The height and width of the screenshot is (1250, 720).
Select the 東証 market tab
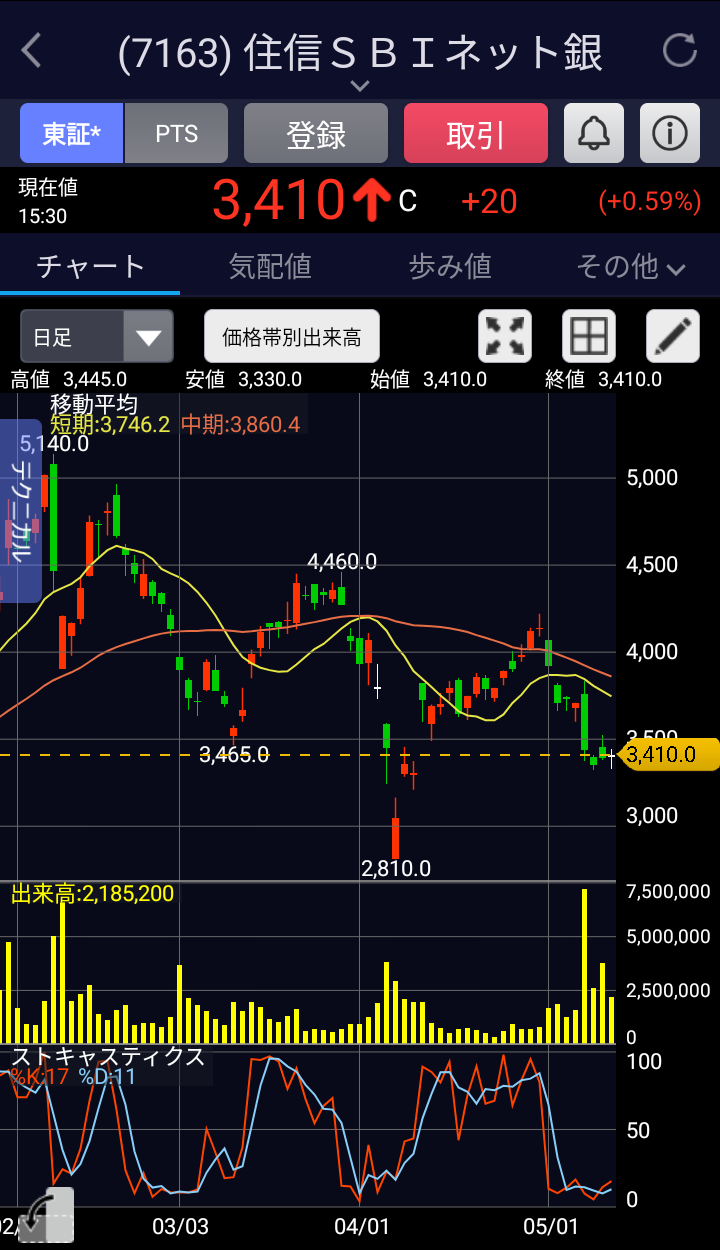[71, 133]
